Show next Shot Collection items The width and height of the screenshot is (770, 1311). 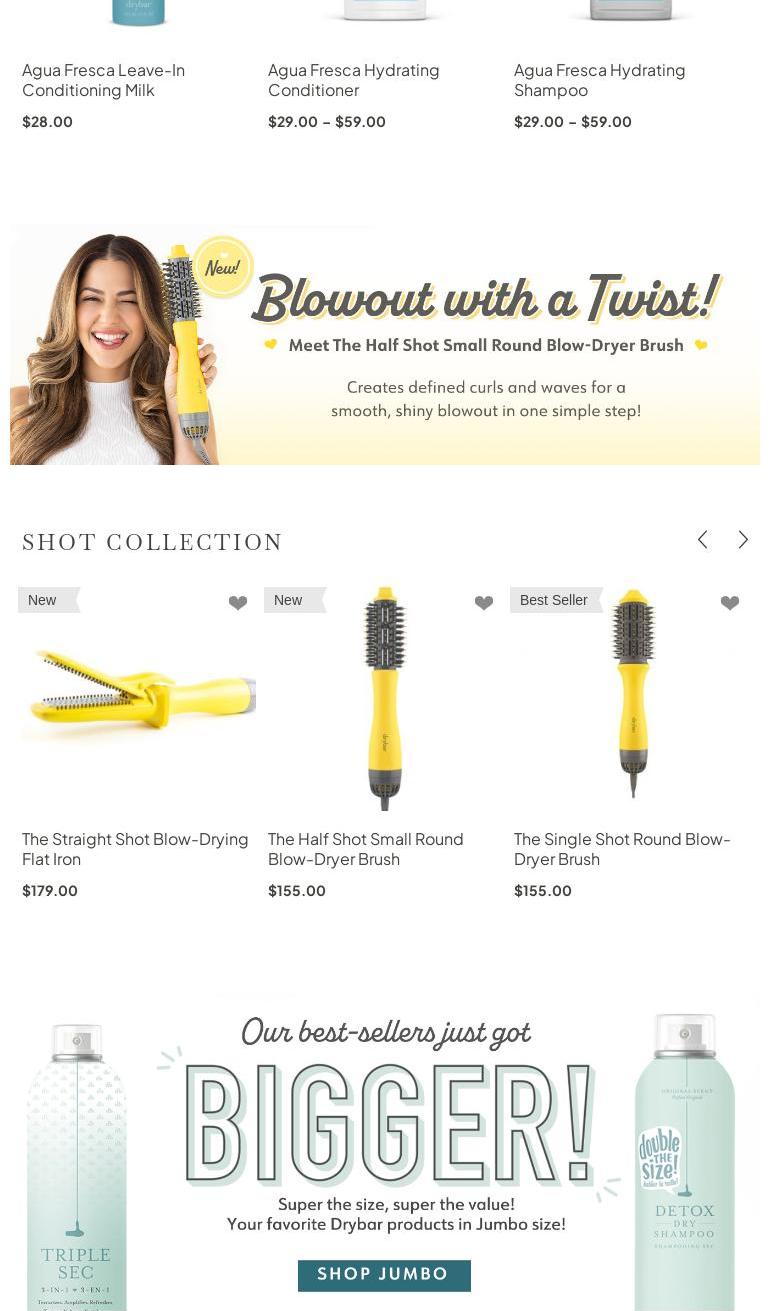point(743,540)
